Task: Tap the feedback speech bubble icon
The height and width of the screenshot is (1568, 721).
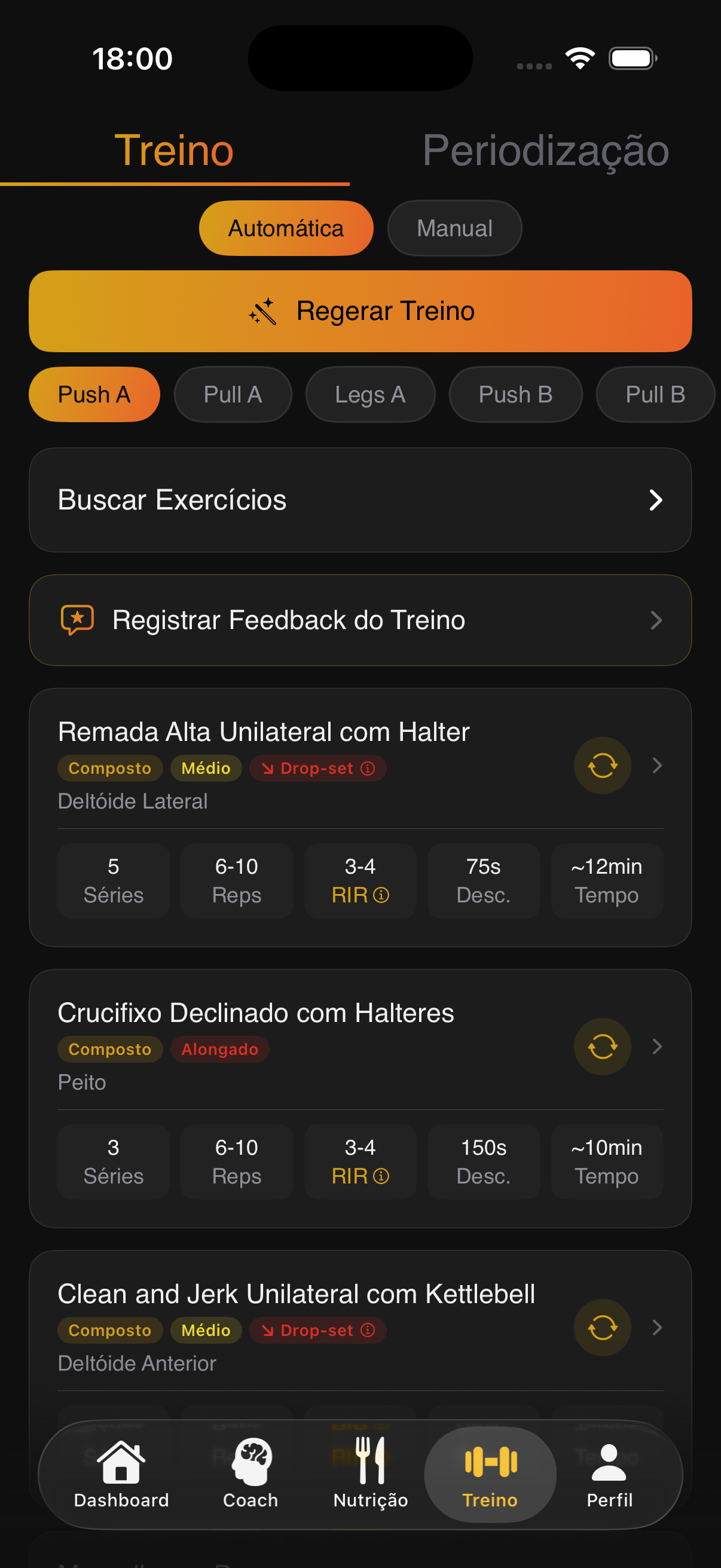Action: tap(77, 620)
